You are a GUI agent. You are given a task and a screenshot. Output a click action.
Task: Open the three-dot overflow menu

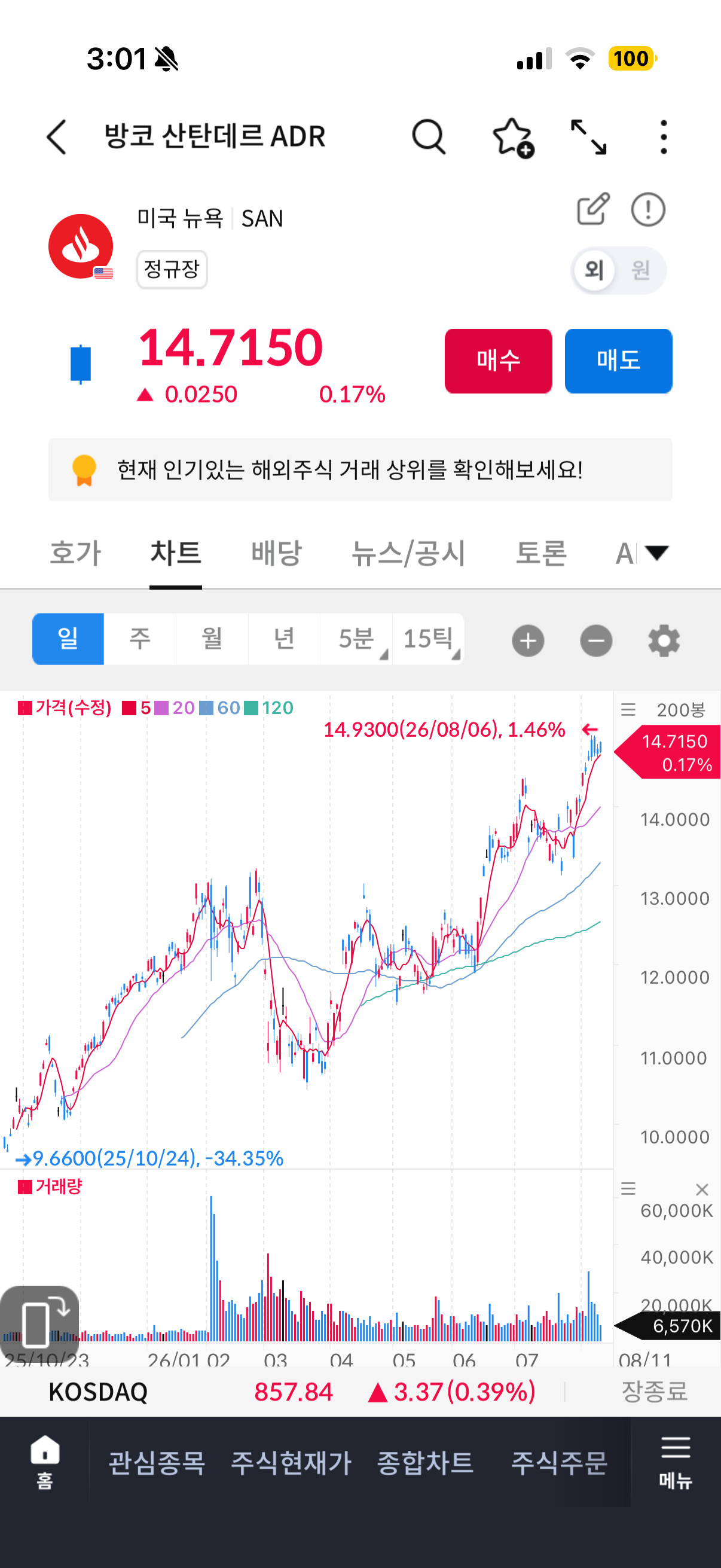[663, 137]
